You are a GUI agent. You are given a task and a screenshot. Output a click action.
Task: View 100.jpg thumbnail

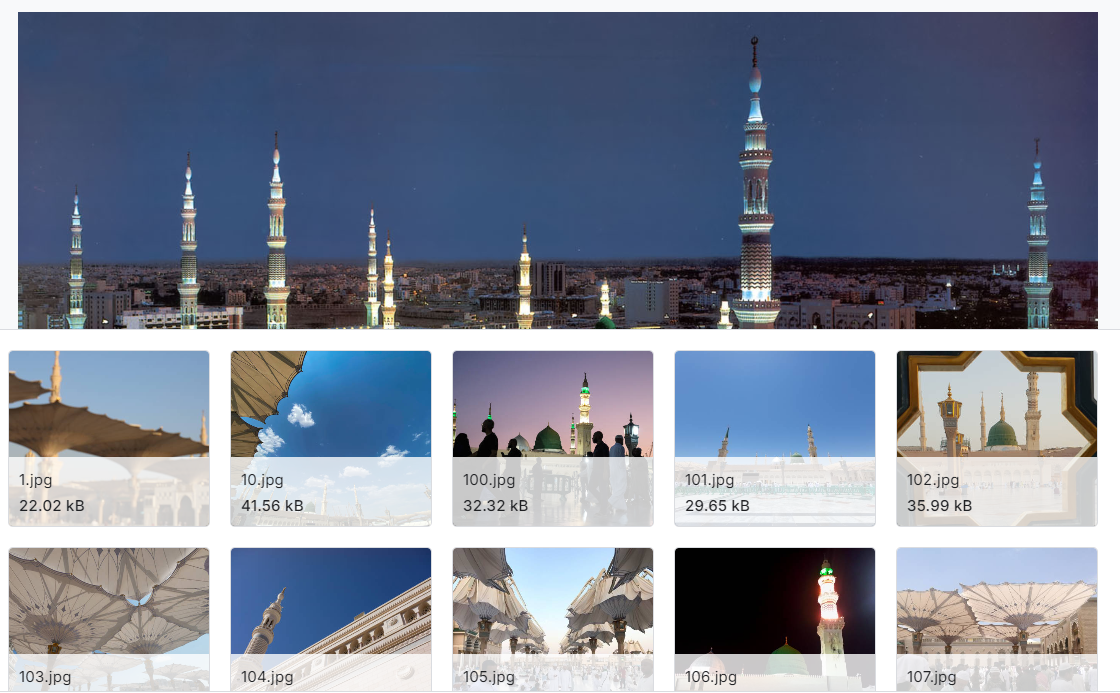[x=553, y=437]
